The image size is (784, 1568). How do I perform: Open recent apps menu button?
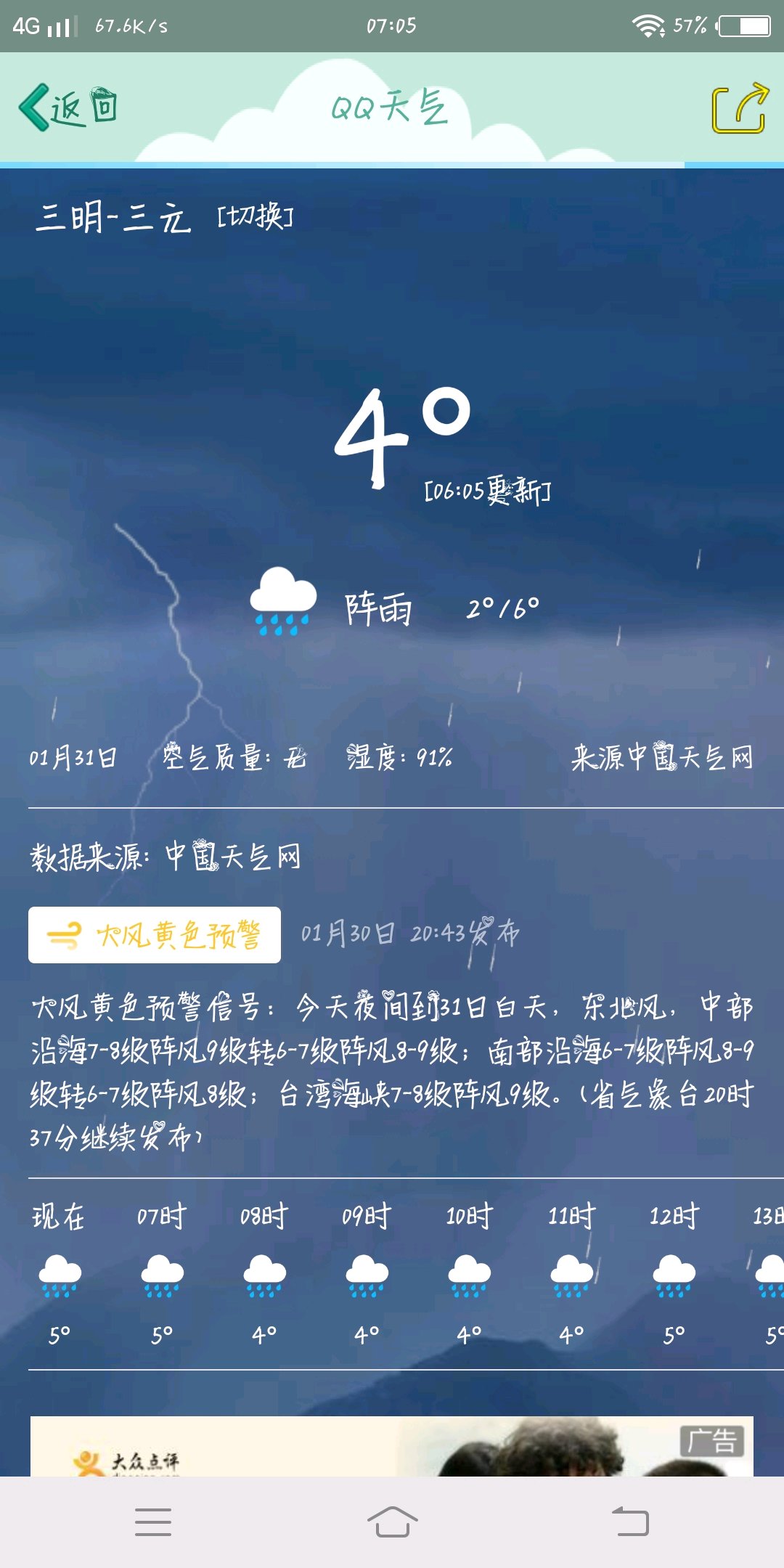(x=153, y=1522)
